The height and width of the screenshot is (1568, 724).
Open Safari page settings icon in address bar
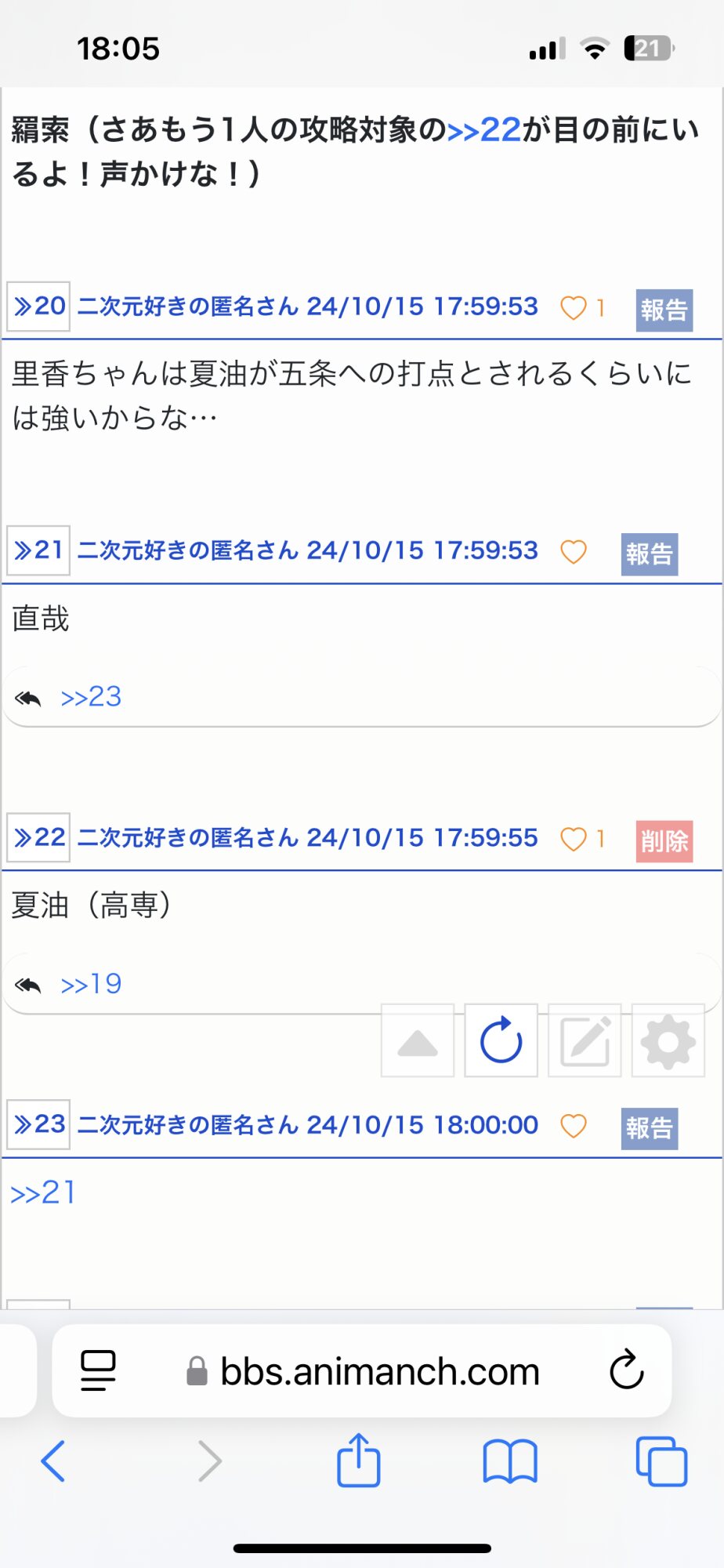click(x=98, y=1371)
